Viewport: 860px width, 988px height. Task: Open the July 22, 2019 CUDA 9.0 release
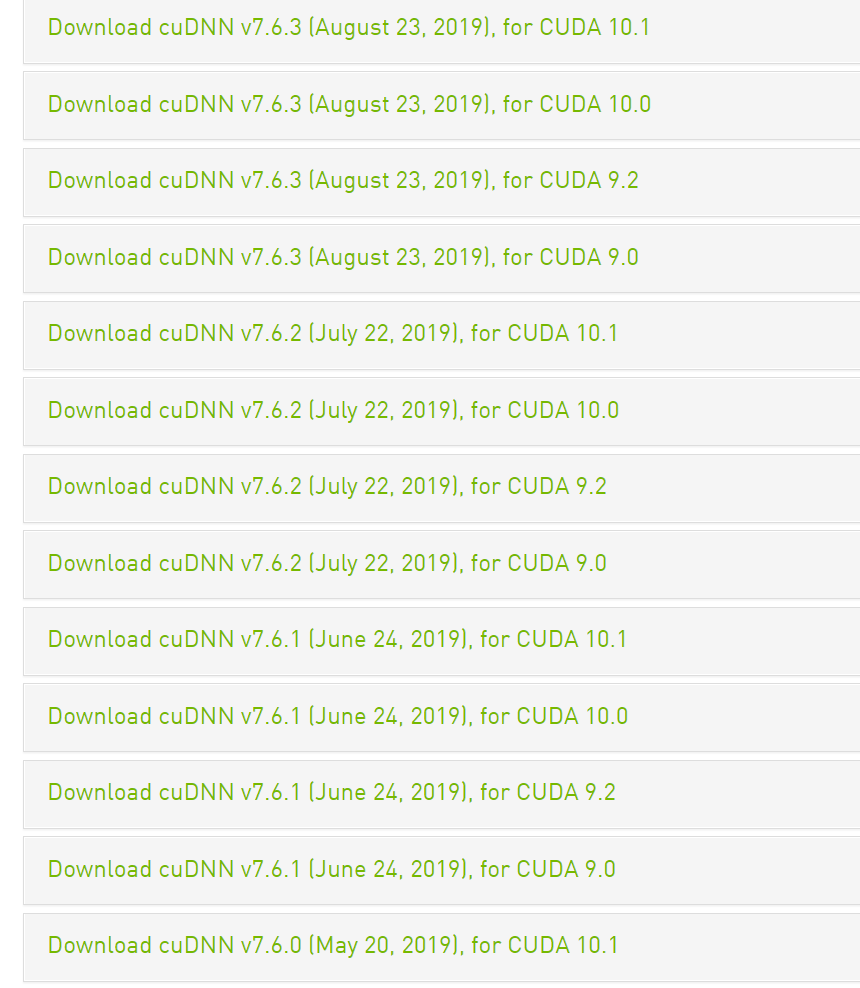pos(325,564)
